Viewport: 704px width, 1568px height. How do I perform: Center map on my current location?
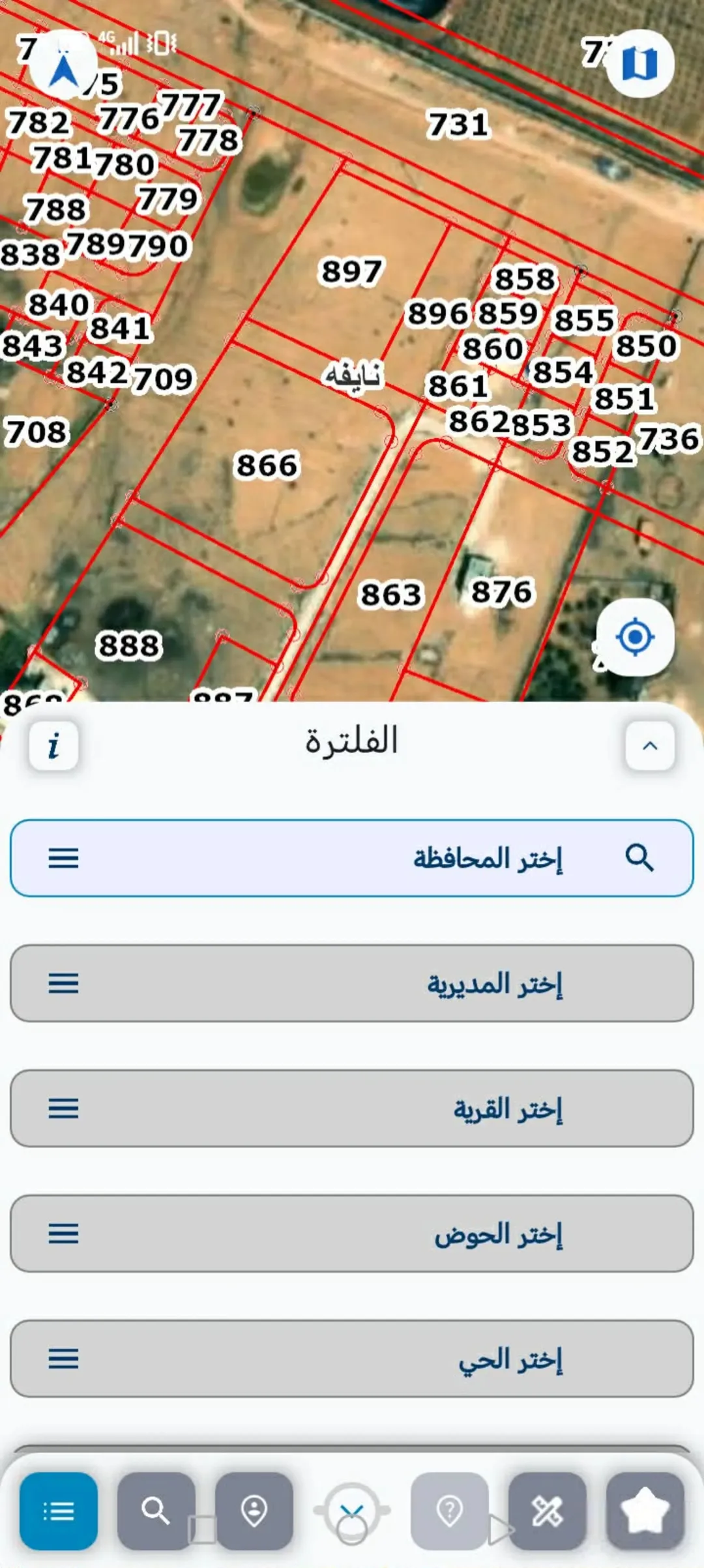coord(635,637)
